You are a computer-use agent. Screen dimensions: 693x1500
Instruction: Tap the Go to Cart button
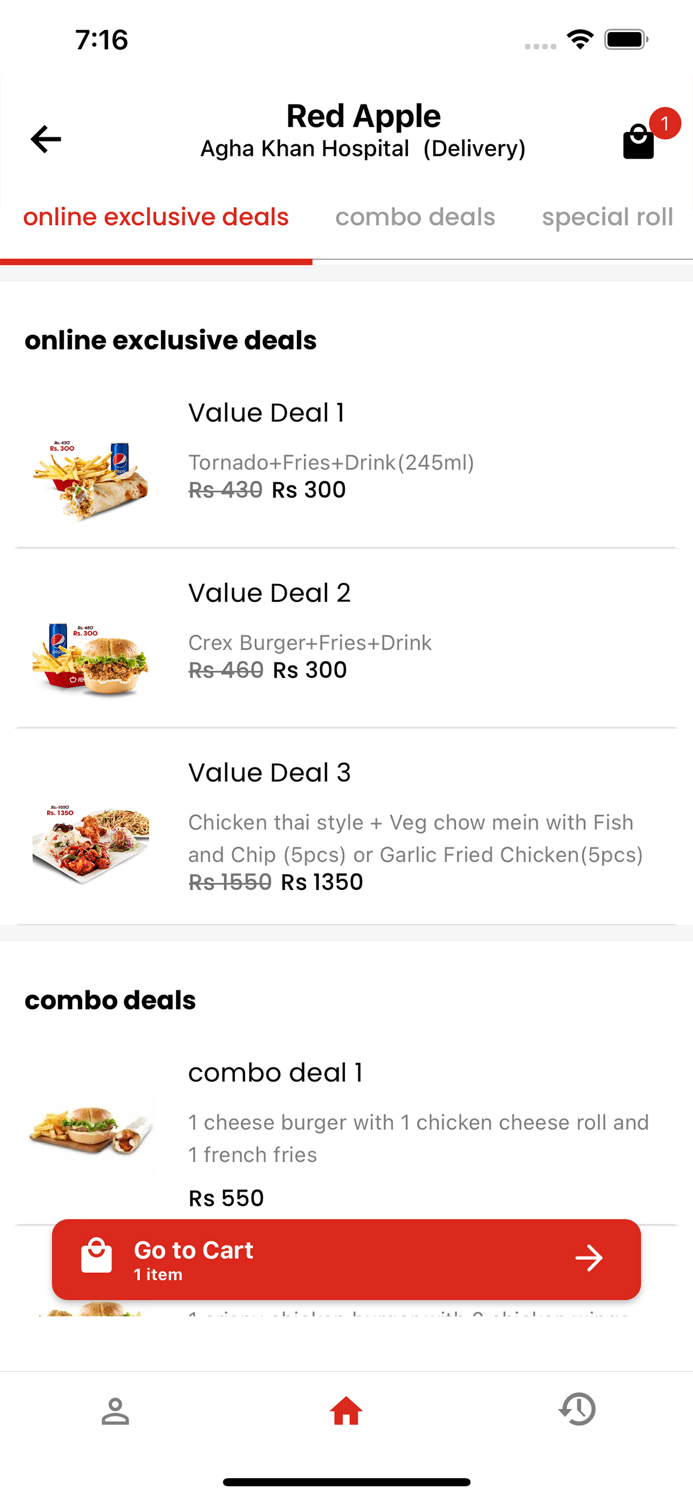(x=346, y=1259)
